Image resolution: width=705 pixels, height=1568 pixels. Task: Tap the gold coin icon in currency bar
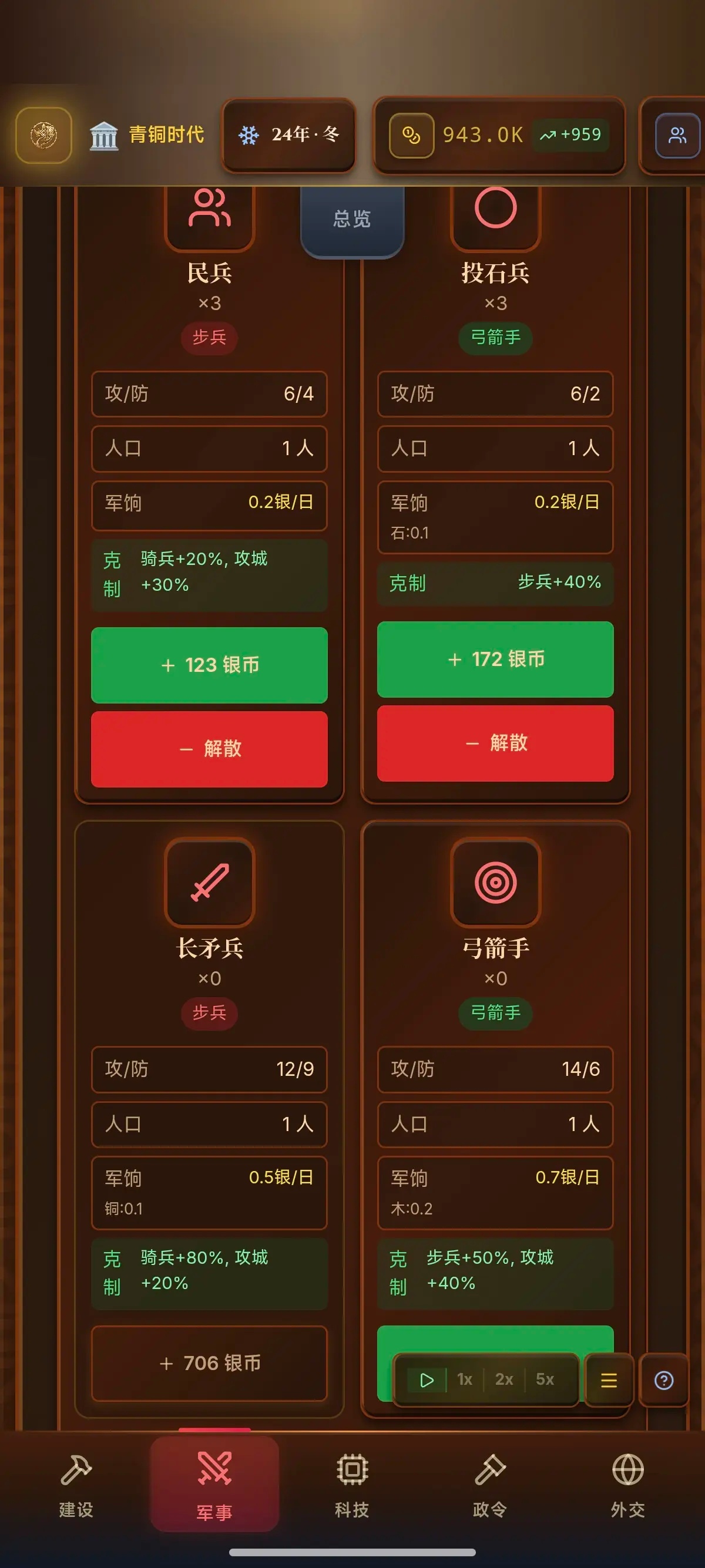click(411, 135)
